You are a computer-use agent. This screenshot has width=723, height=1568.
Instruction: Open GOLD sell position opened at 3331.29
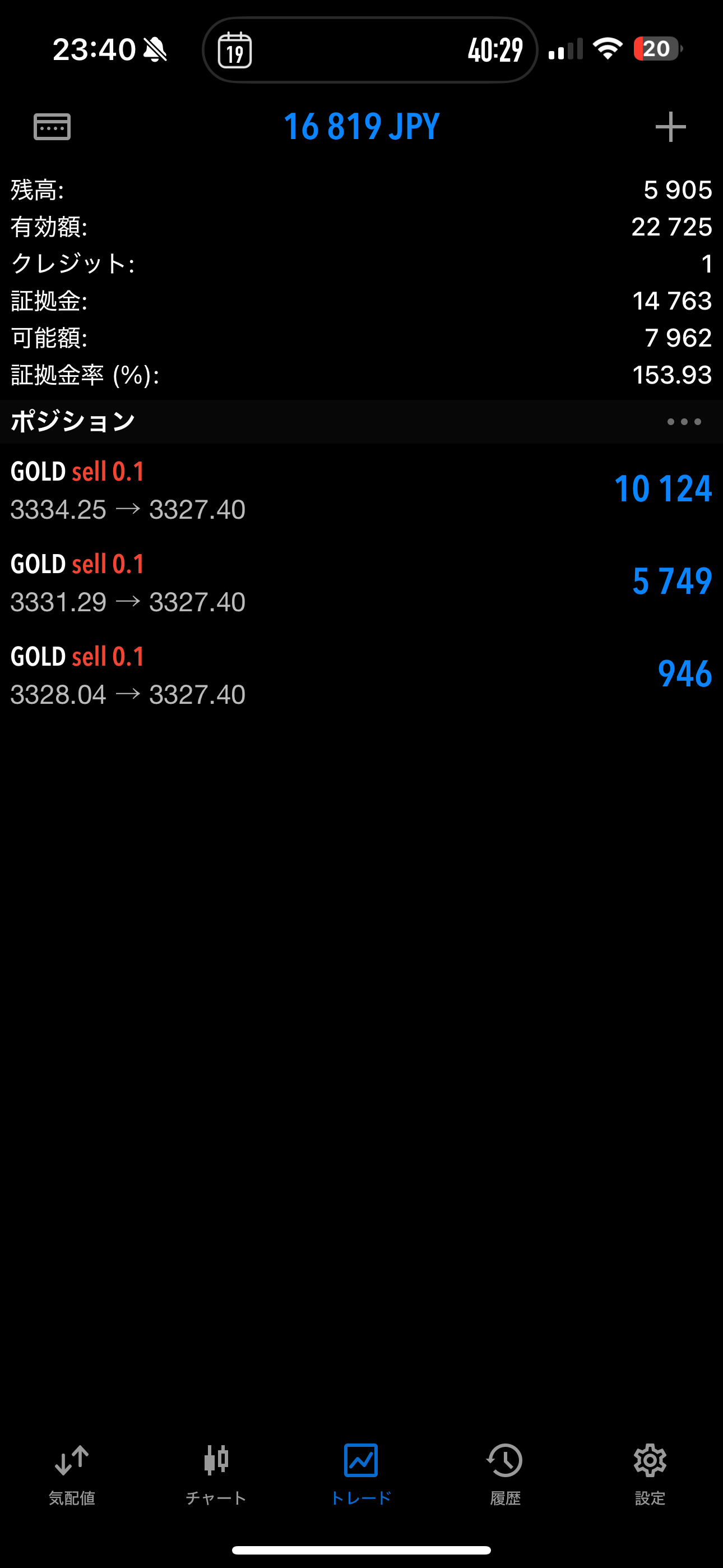coord(361,583)
